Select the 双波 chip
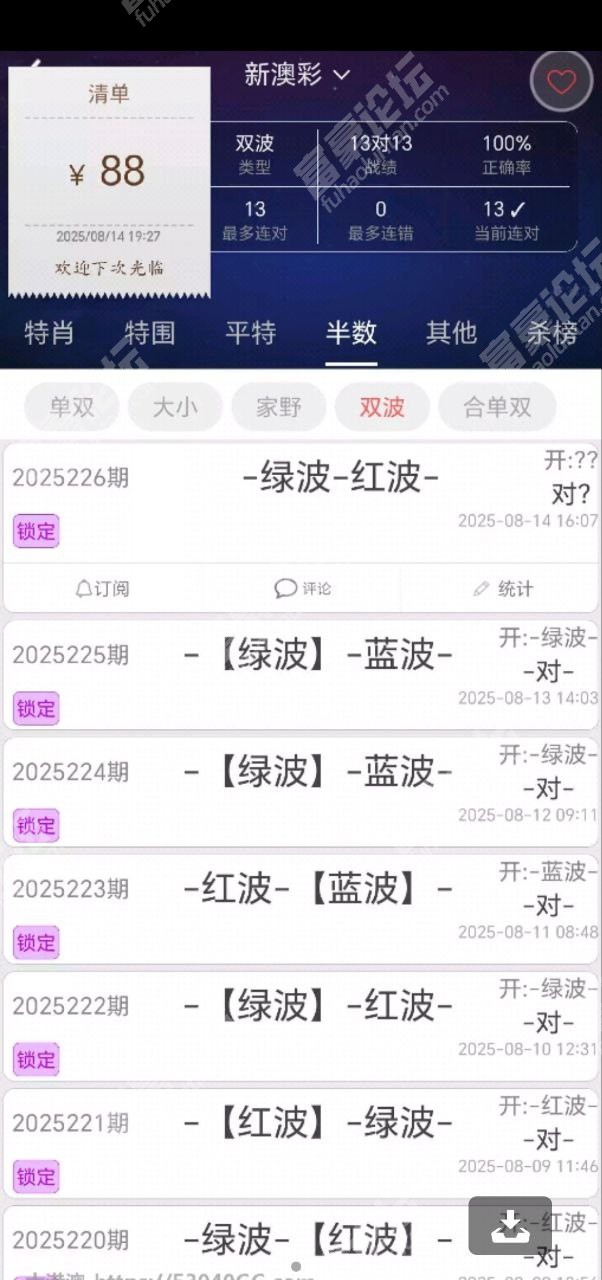This screenshot has width=602, height=1280. coord(382,407)
